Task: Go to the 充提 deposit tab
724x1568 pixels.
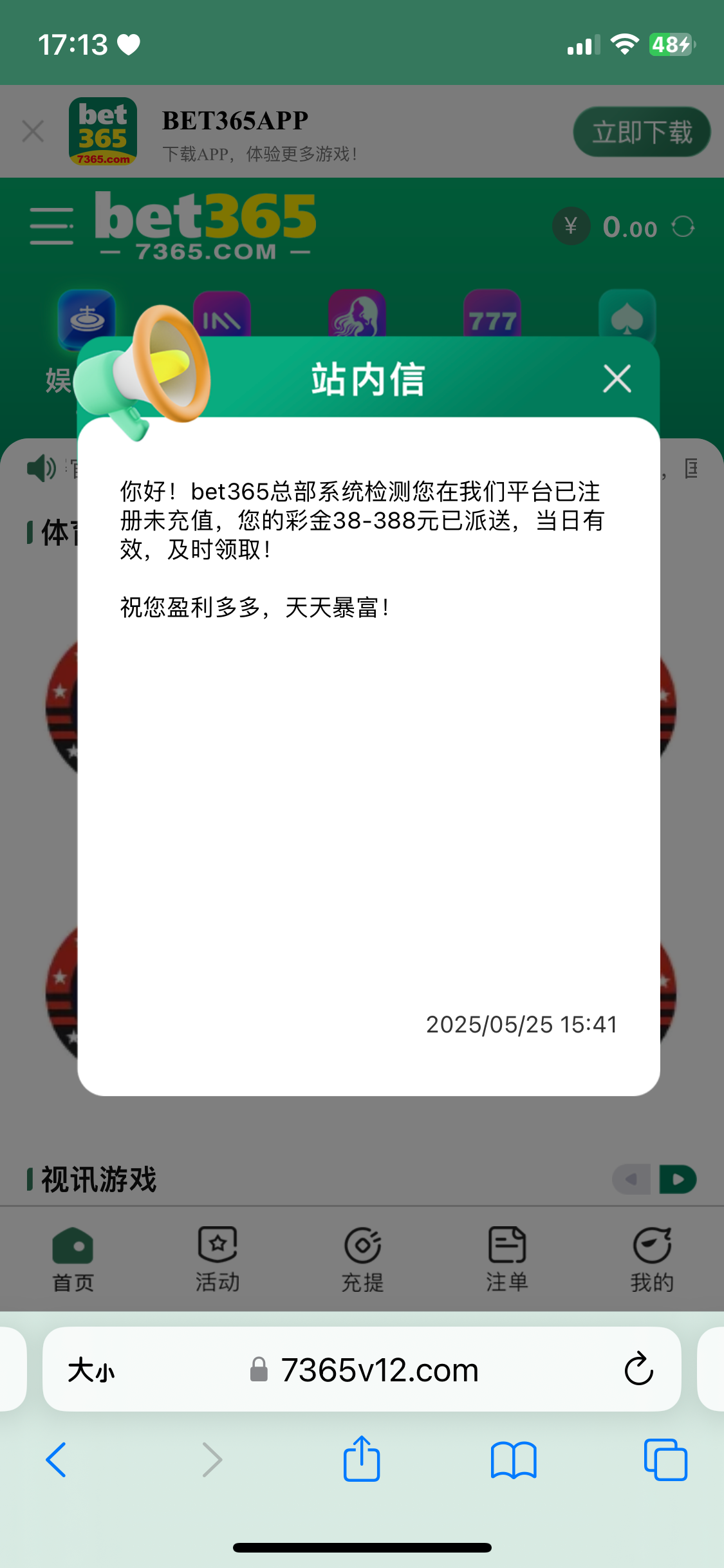Action: coord(362,1259)
